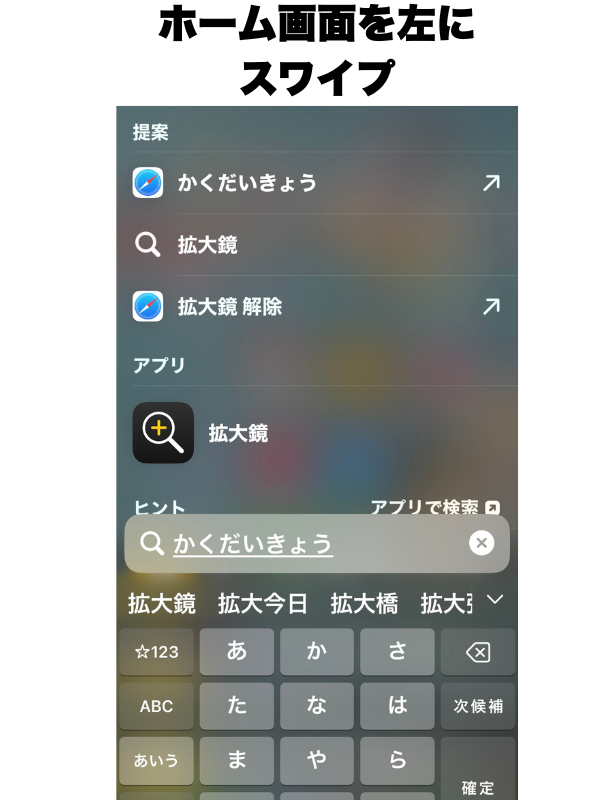Open the Safari suggestion かくだいきょう
The height and width of the screenshot is (800, 600).
tap(316, 183)
